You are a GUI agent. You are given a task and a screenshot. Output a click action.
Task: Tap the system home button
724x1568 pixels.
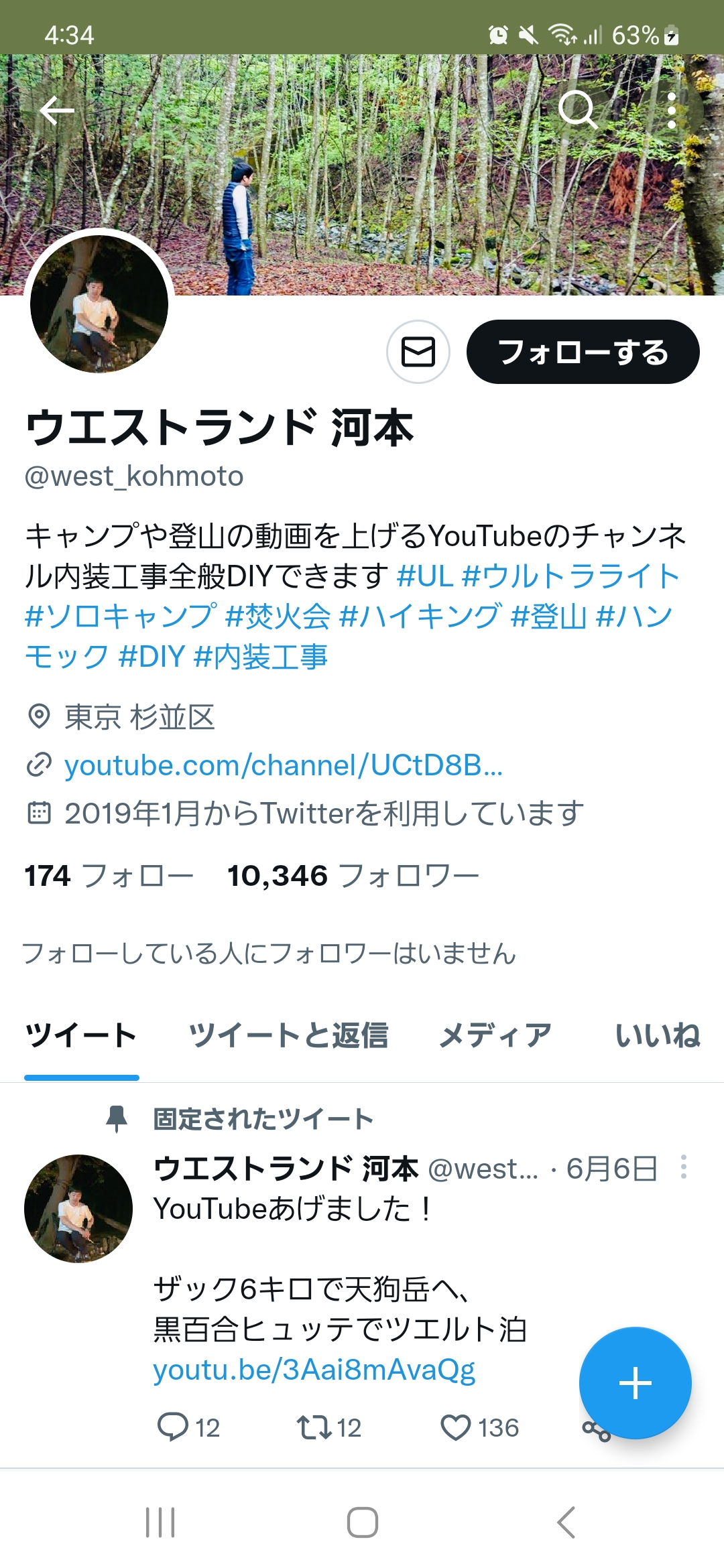pyautogui.click(x=362, y=1522)
